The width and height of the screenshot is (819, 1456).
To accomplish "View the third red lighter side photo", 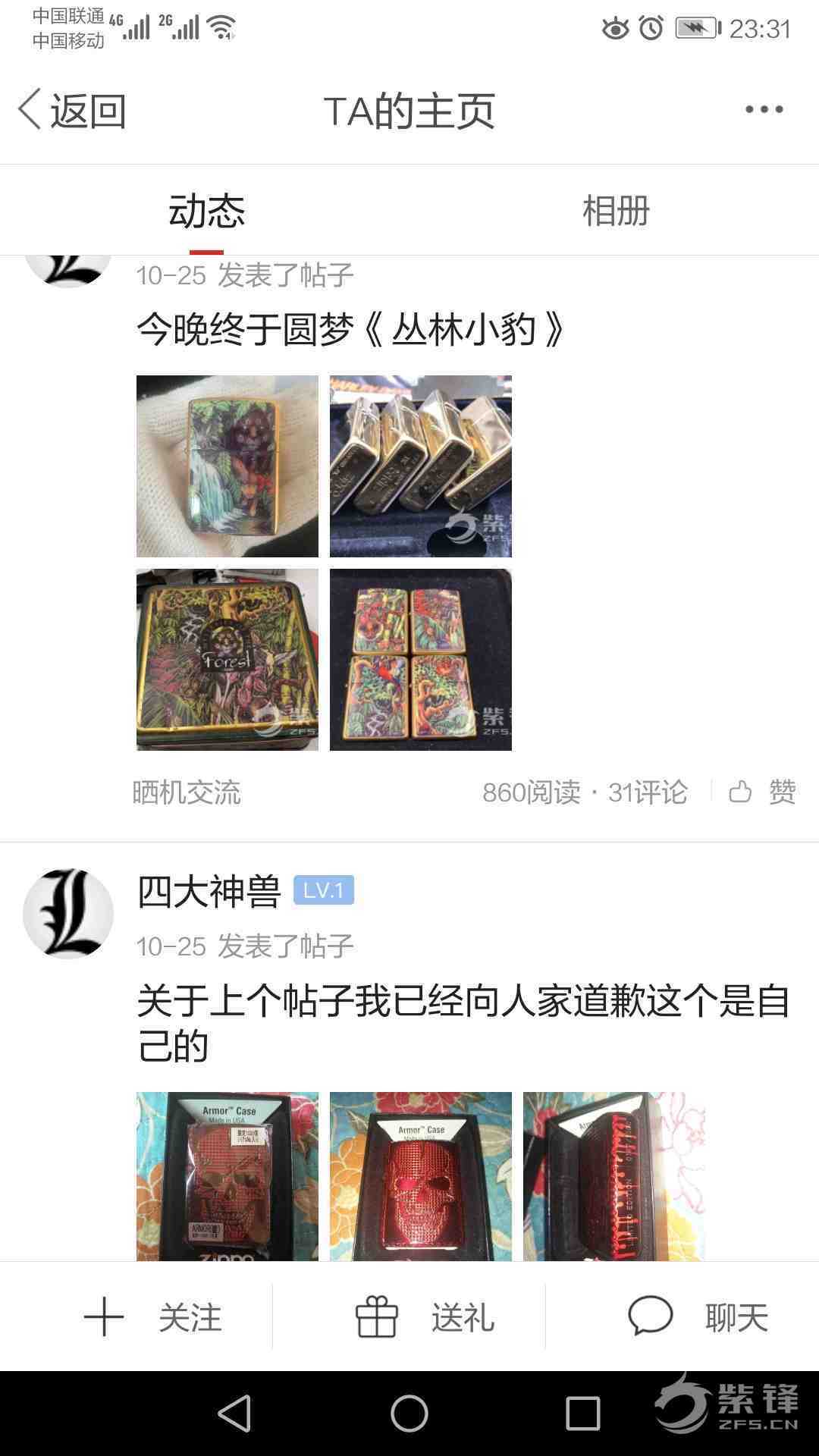I will [x=613, y=1175].
